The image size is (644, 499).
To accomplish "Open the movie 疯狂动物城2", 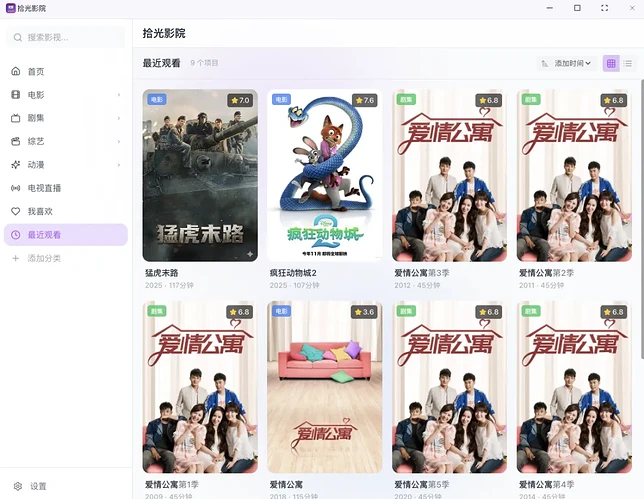I will pyautogui.click(x=324, y=176).
